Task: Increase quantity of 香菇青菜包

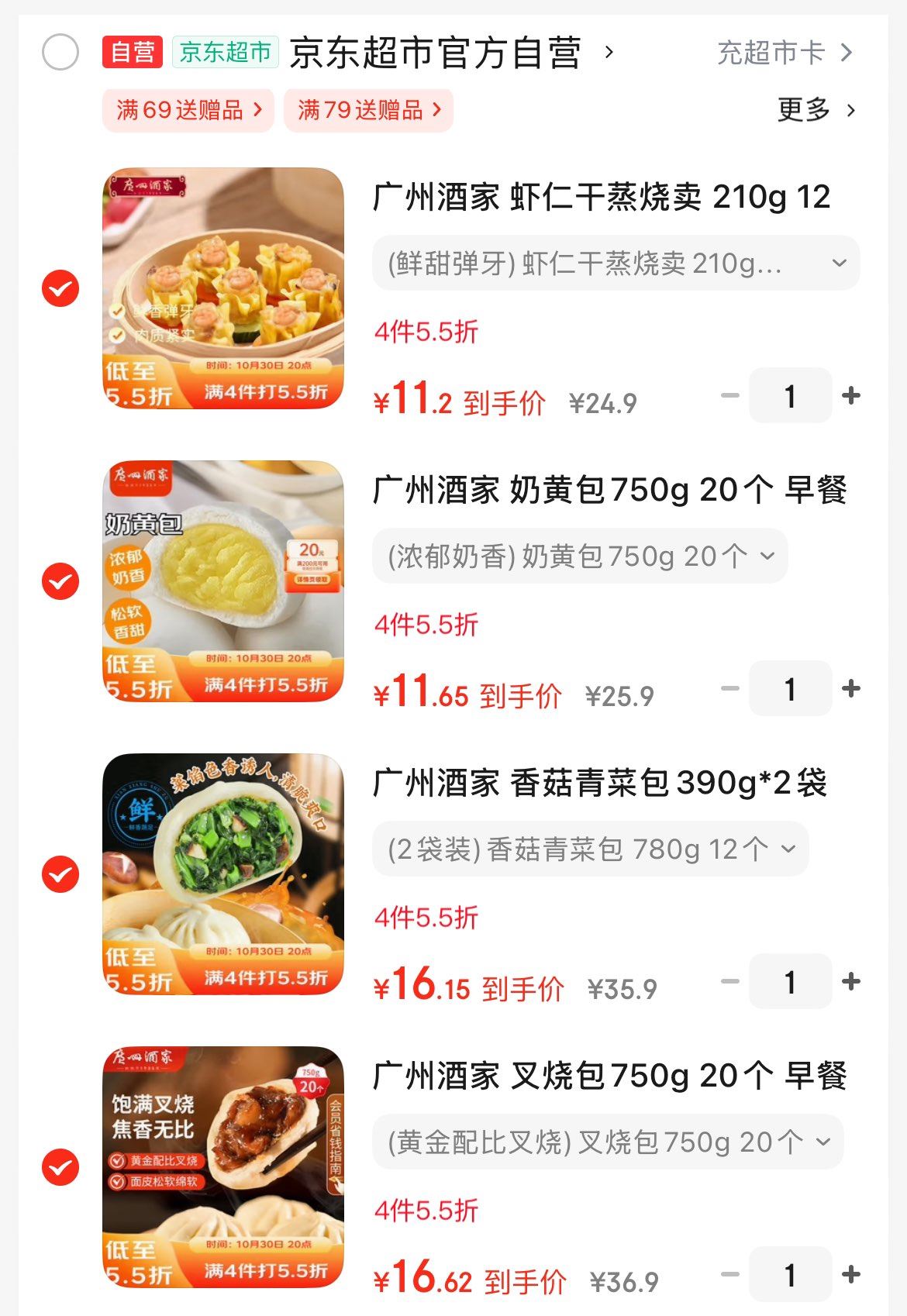Action: coord(851,982)
